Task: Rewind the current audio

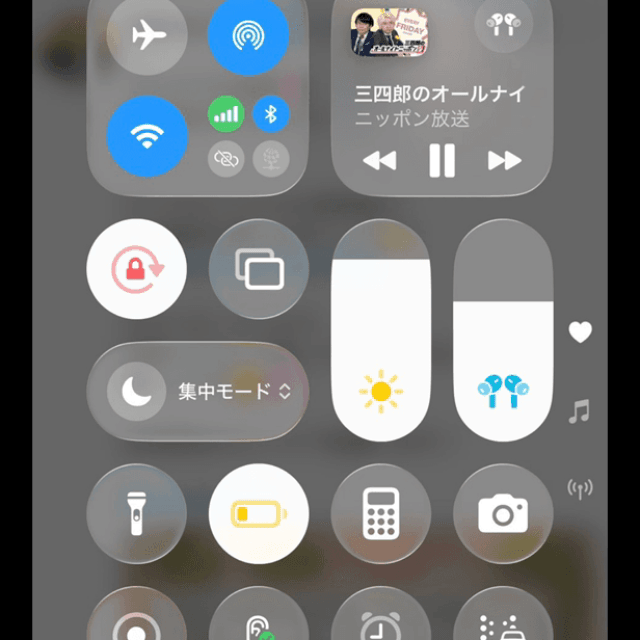Action: pos(378,160)
